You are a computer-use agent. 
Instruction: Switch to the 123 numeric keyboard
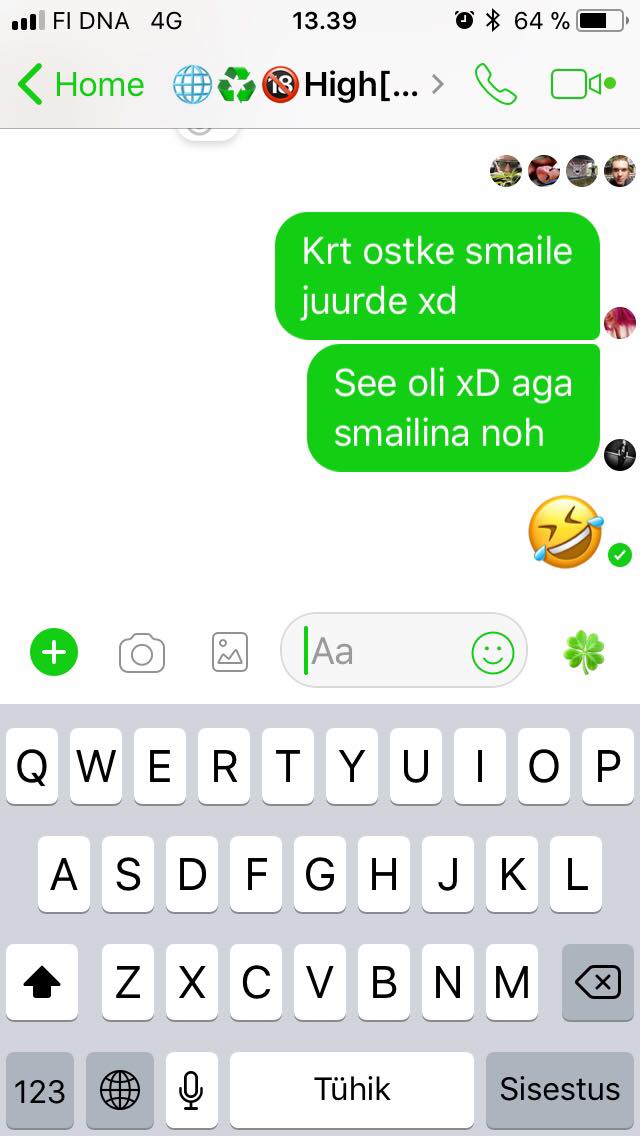40,1090
